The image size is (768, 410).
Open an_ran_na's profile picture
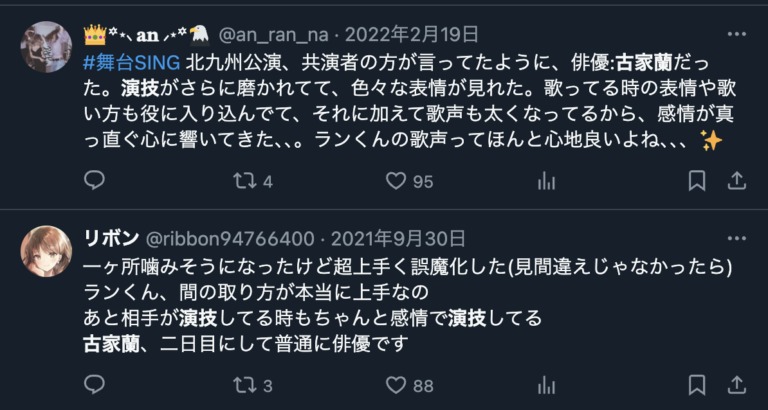pyautogui.click(x=46, y=47)
